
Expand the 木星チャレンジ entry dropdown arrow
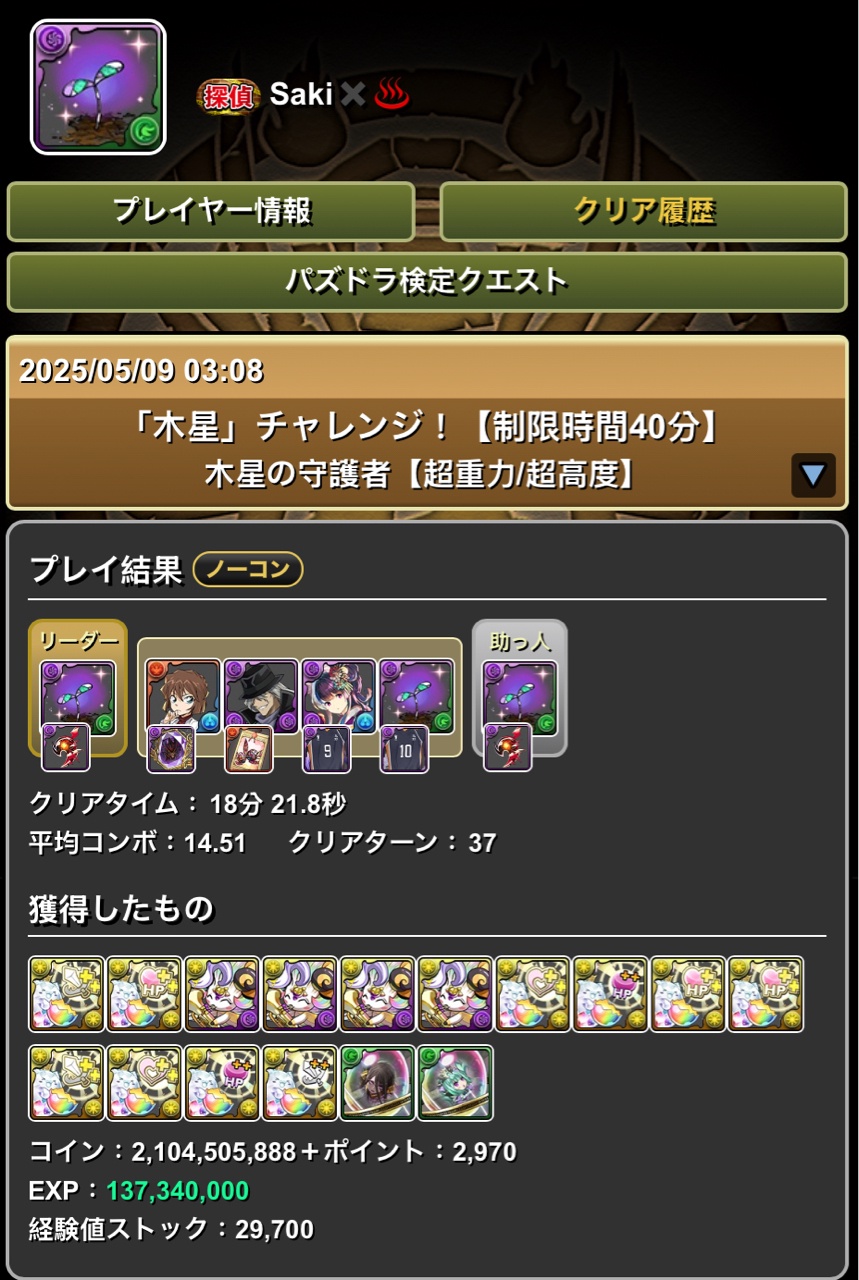[812, 475]
